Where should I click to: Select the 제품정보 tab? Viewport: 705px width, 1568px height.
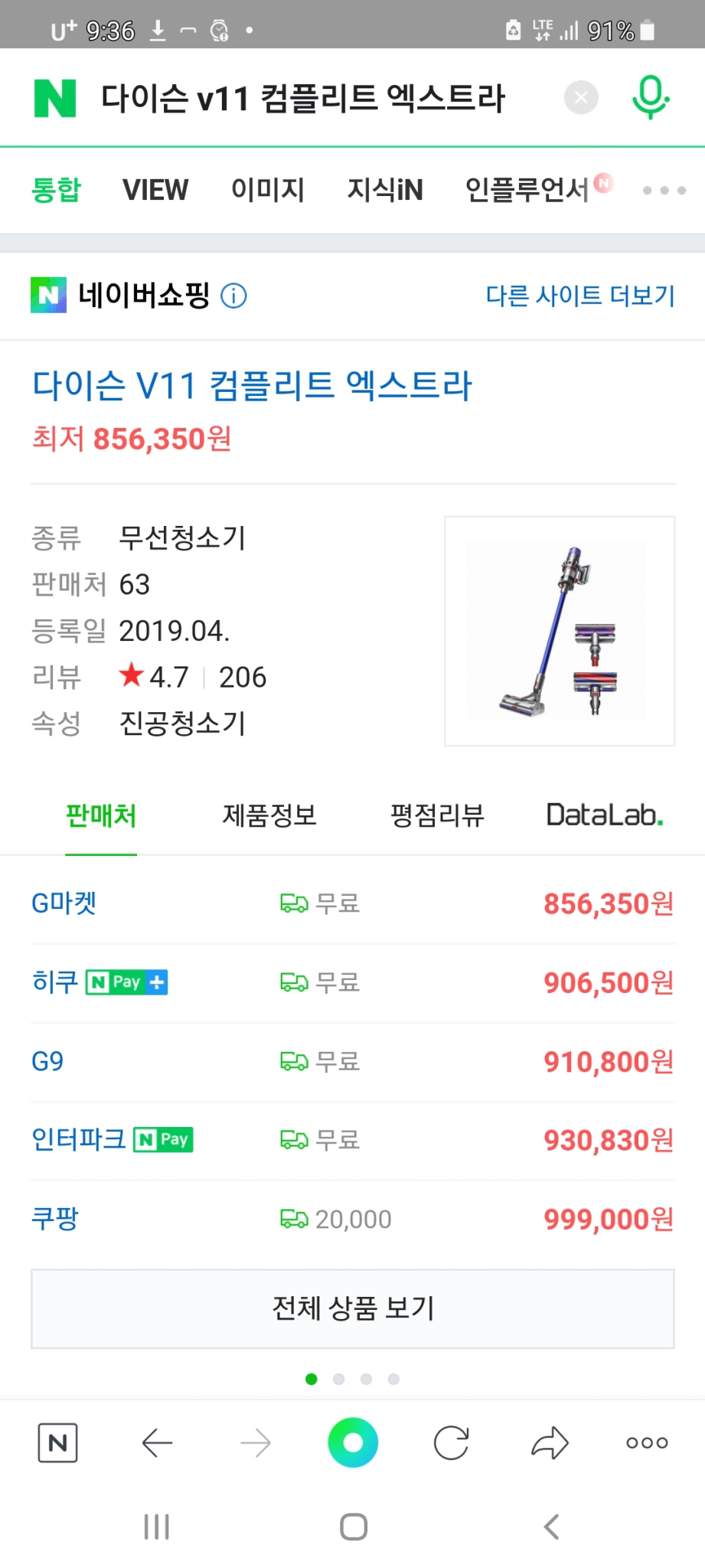click(x=269, y=816)
